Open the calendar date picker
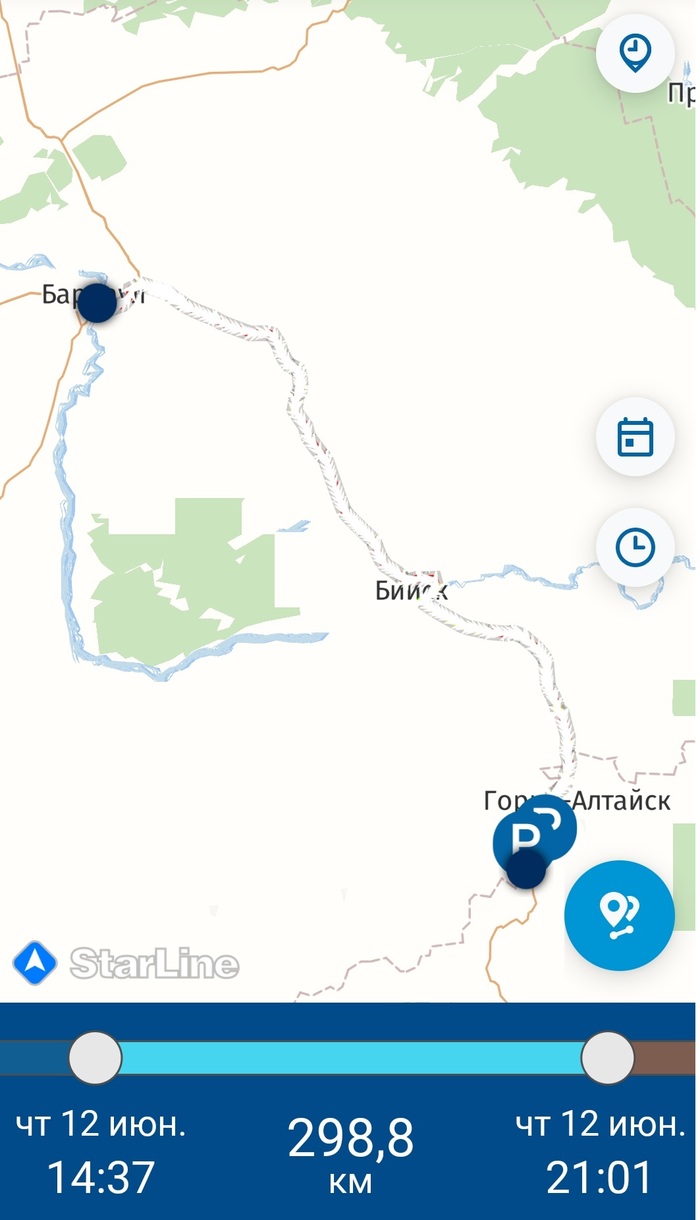Image resolution: width=700 pixels, height=1220 pixels. click(635, 437)
